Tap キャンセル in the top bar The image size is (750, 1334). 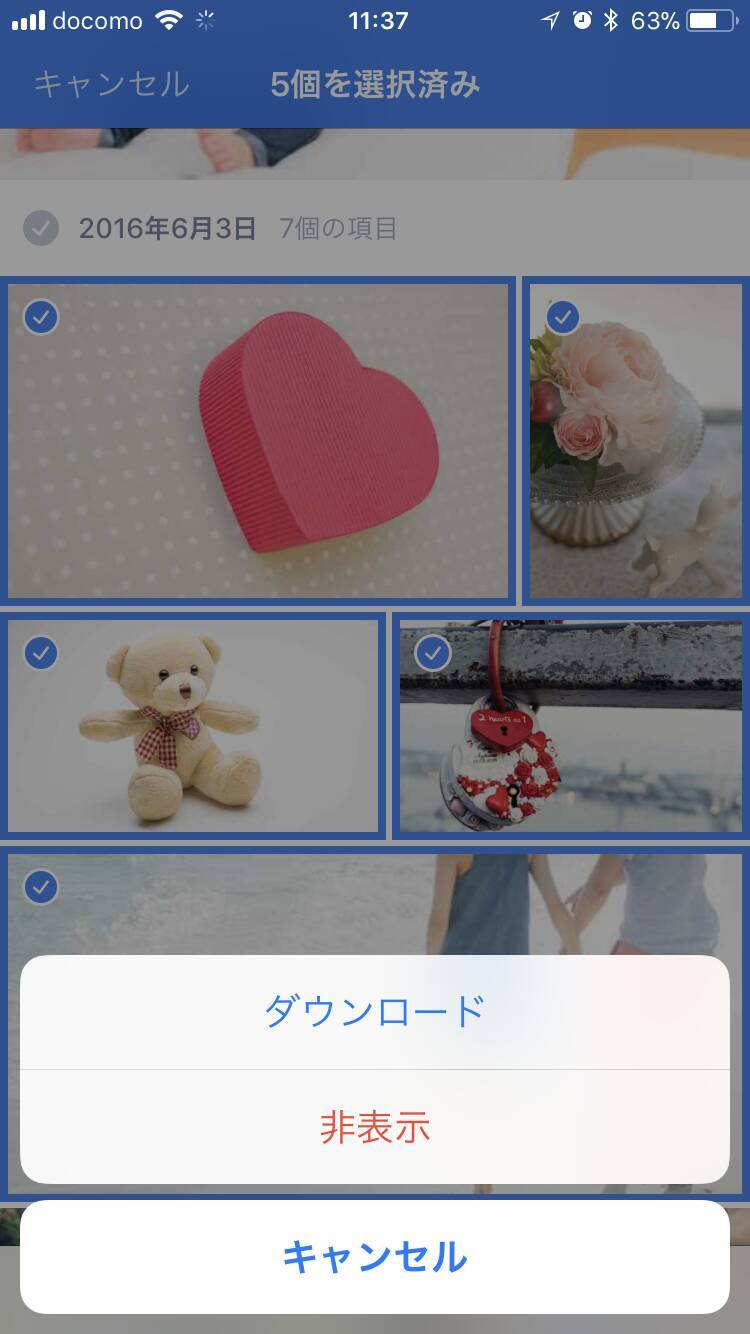111,85
